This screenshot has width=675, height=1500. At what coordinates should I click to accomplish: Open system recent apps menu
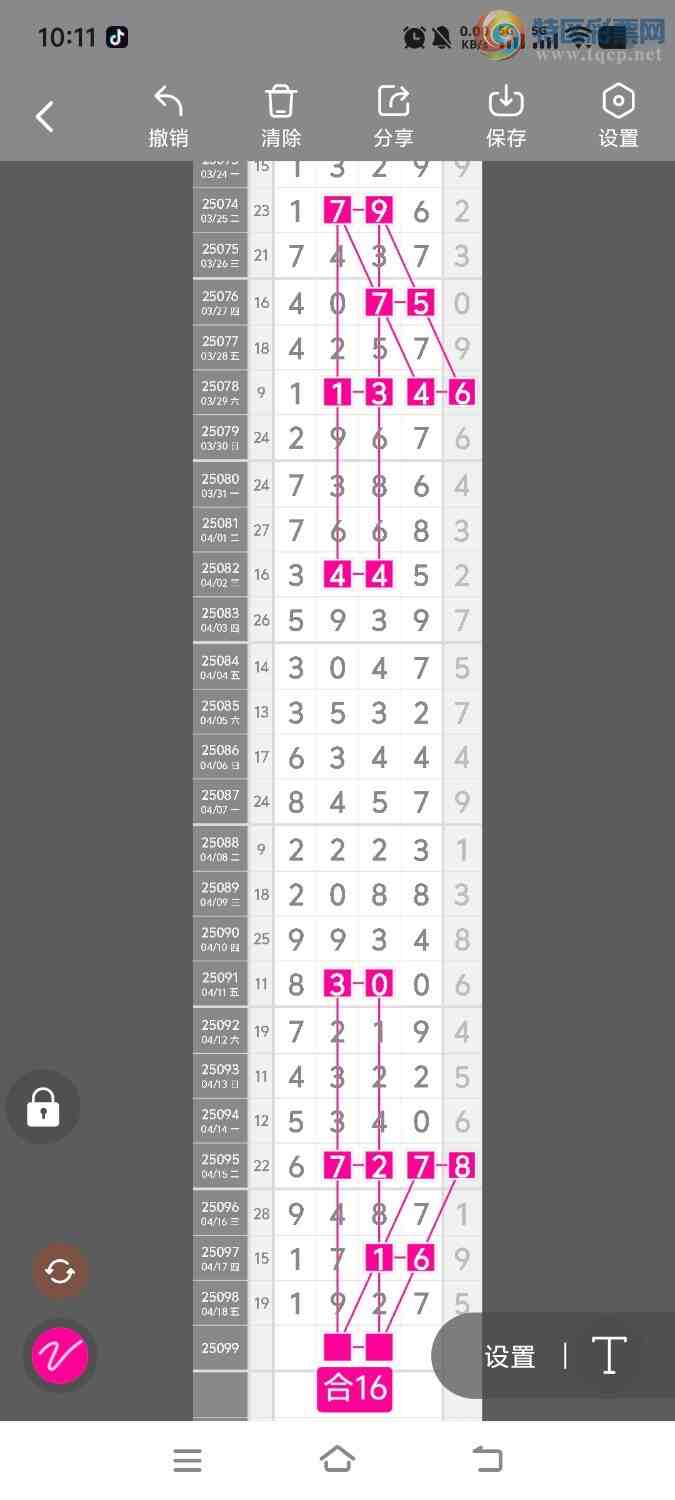coord(187,1460)
